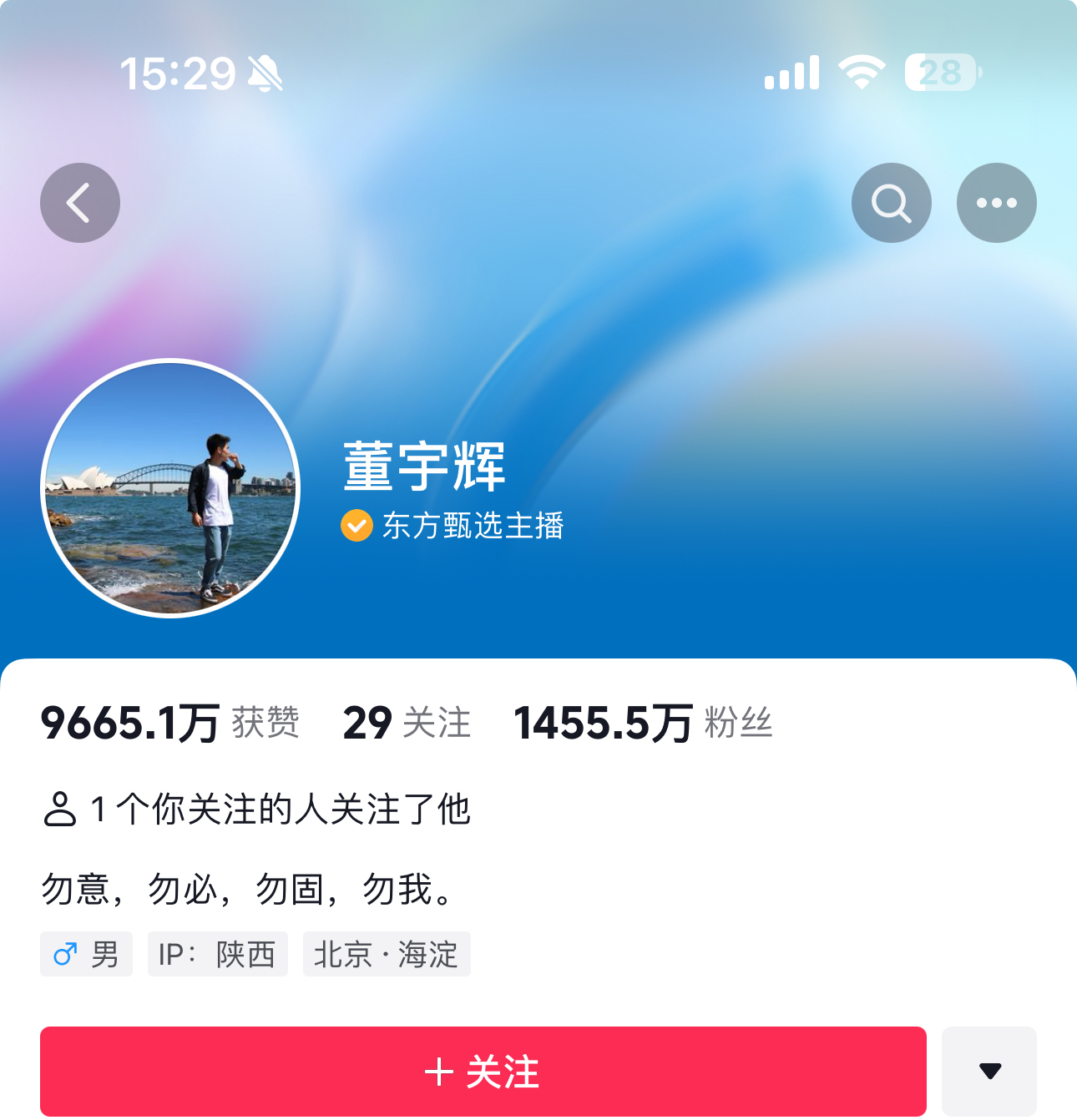
Task: View 董宇辉's profile avatar
Action: click(170, 488)
